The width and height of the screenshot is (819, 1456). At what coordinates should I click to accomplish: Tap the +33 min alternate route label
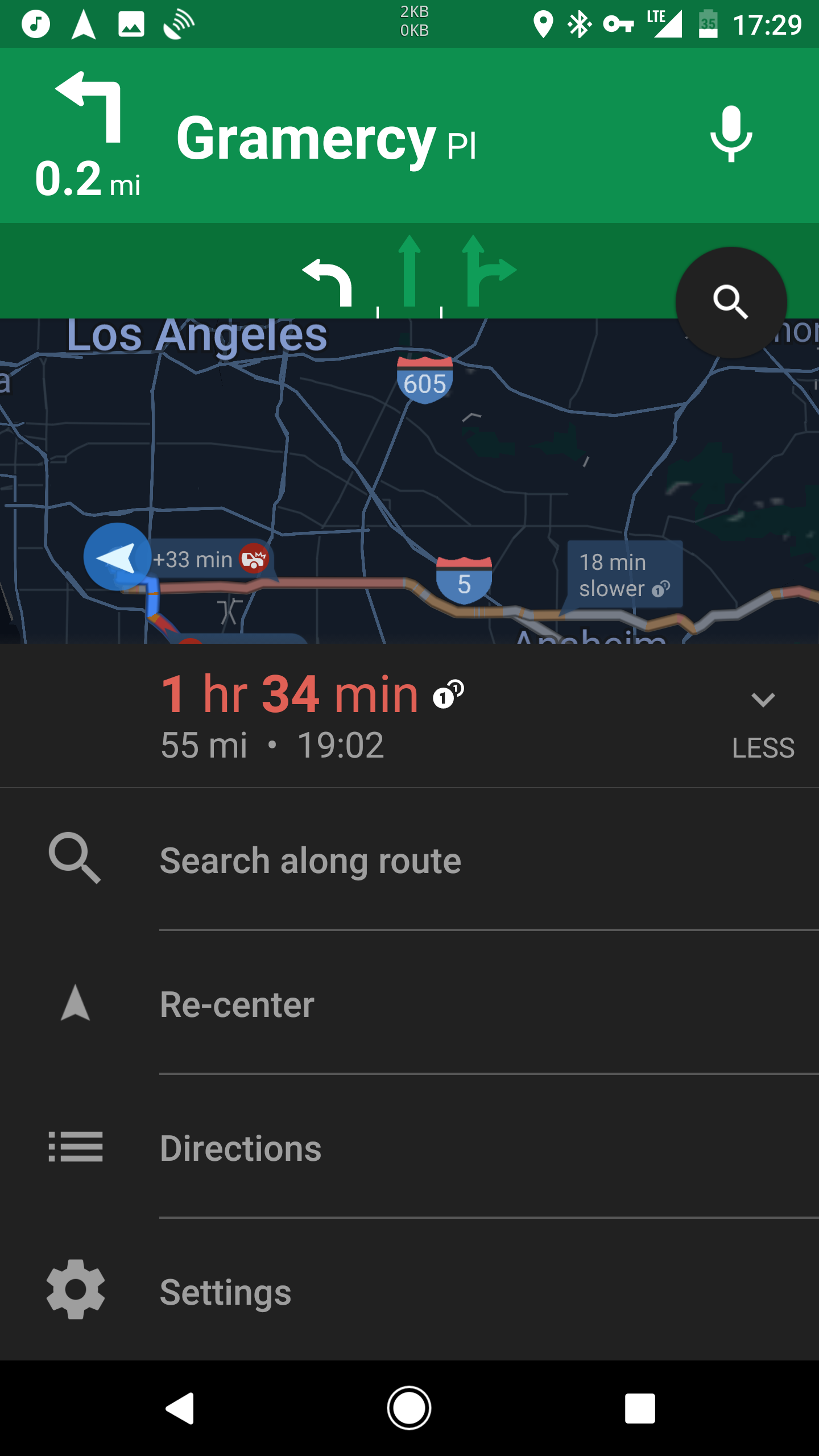click(210, 559)
